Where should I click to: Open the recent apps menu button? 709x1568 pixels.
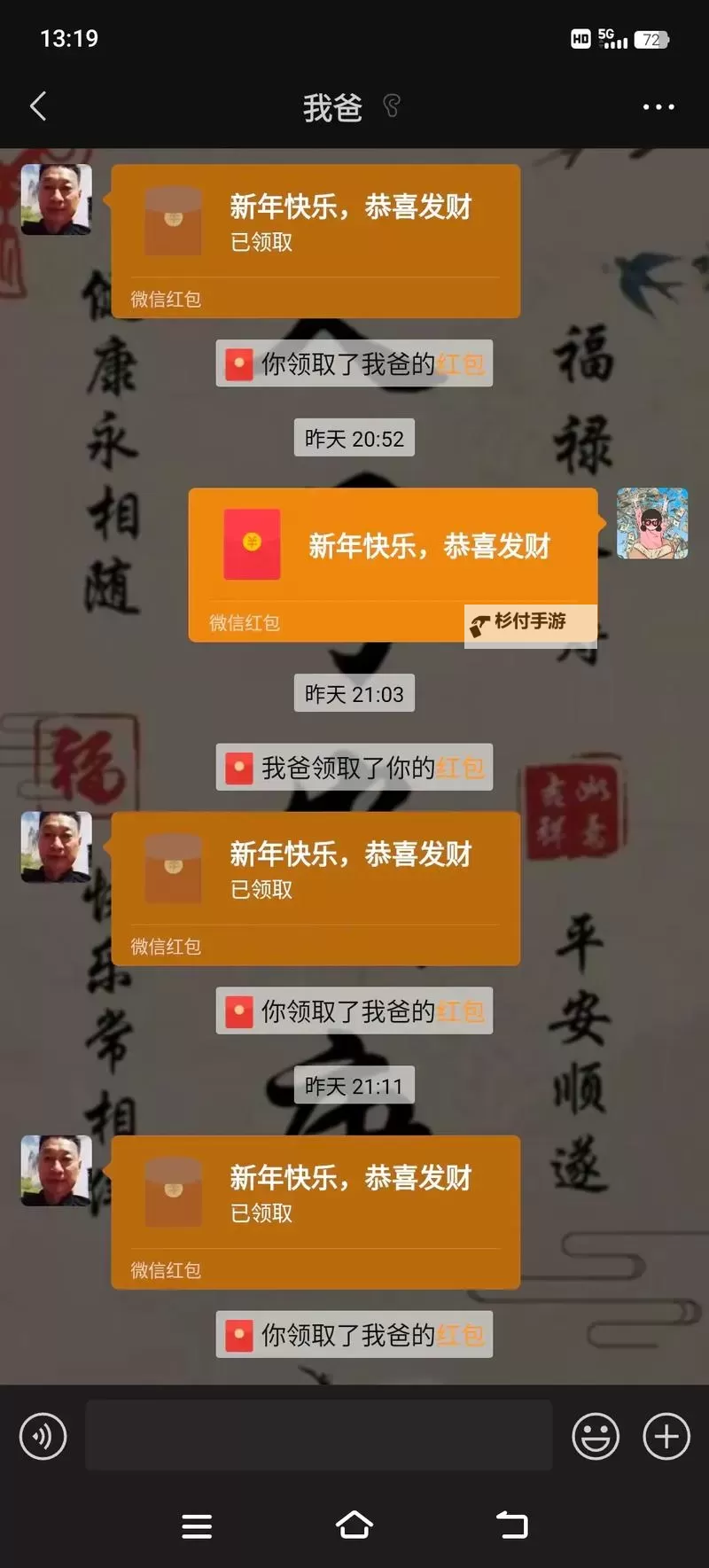click(x=197, y=1525)
